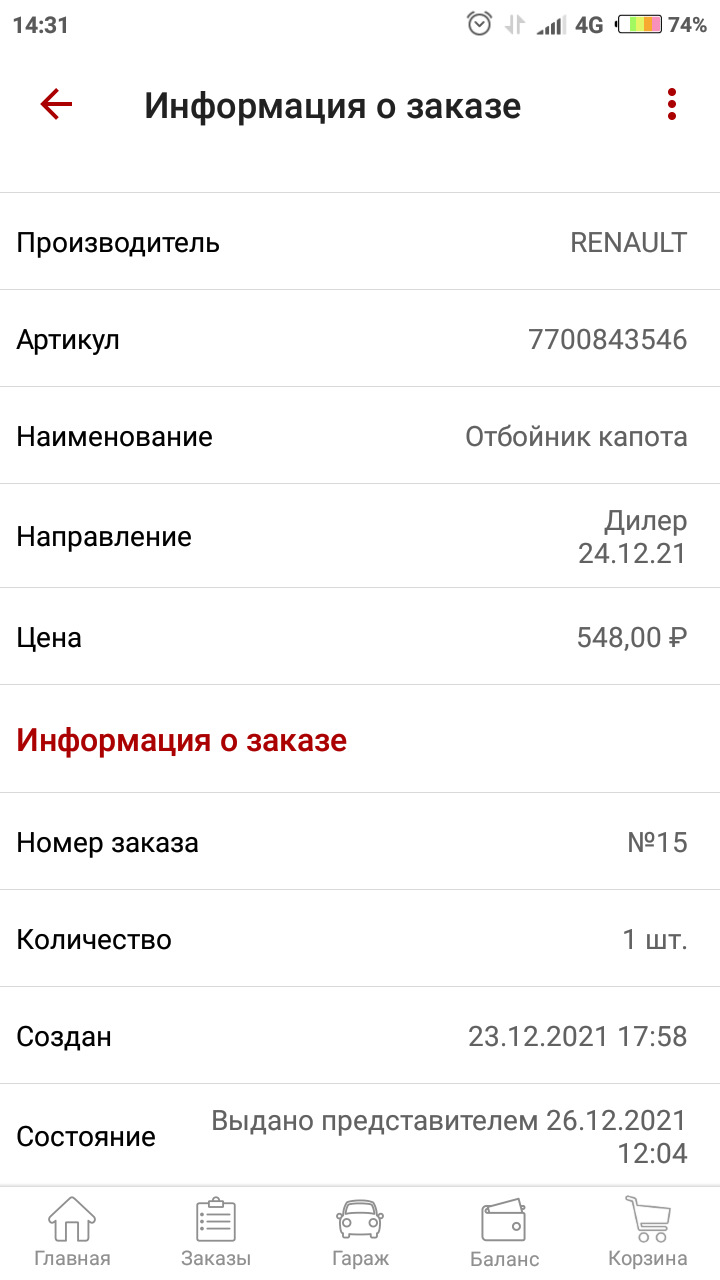Tap the back arrow to return
The width and height of the screenshot is (720, 1280).
click(57, 104)
